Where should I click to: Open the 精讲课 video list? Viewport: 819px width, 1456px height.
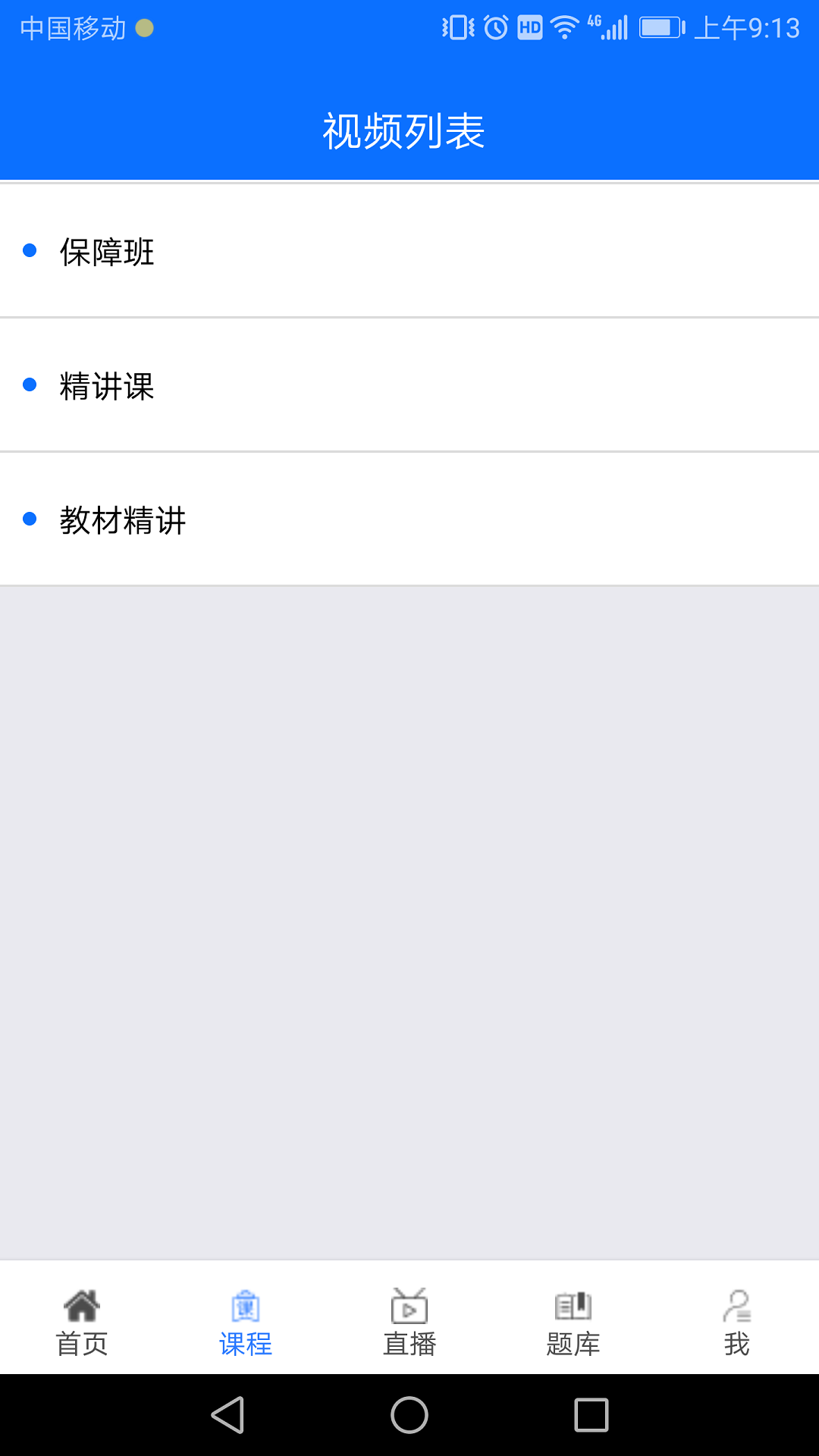(x=409, y=385)
